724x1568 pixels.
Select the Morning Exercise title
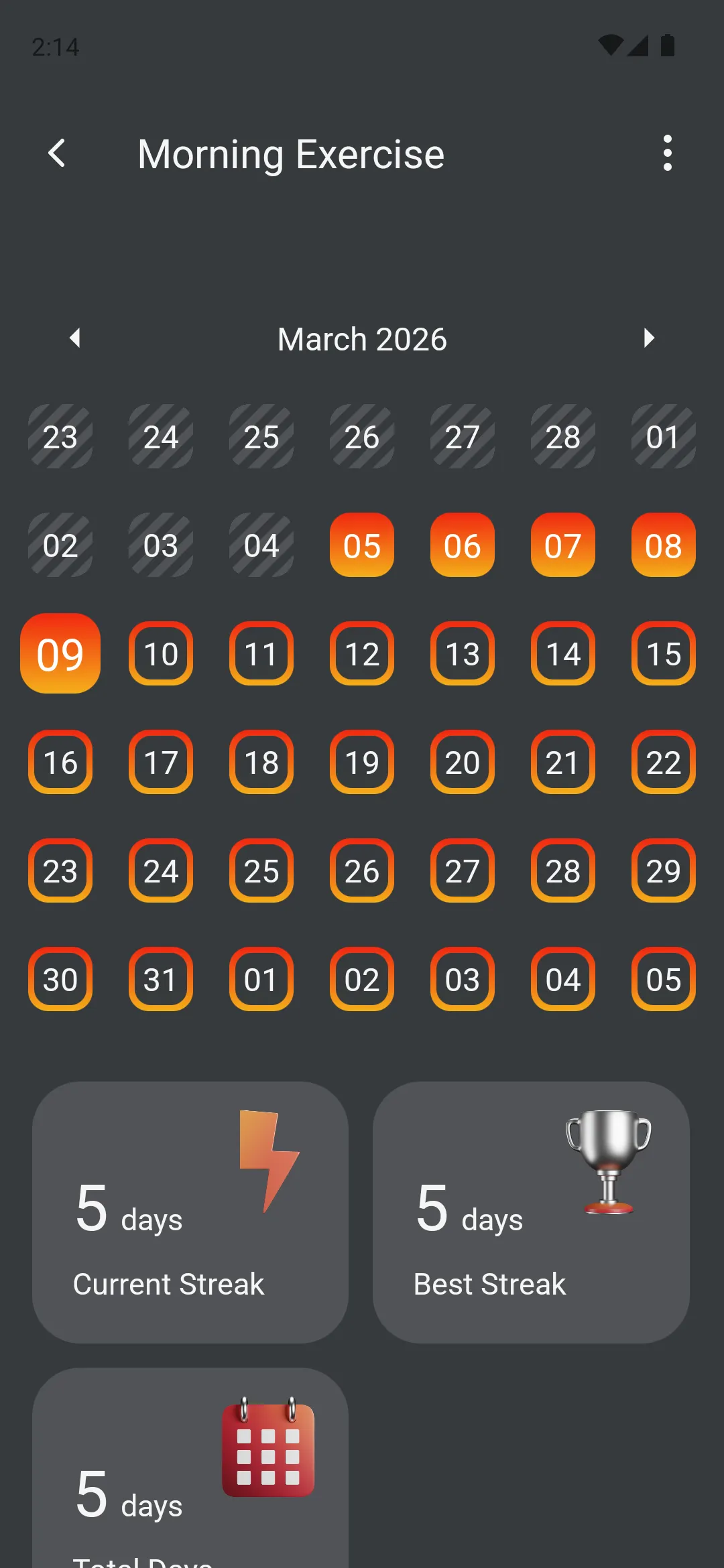[290, 153]
